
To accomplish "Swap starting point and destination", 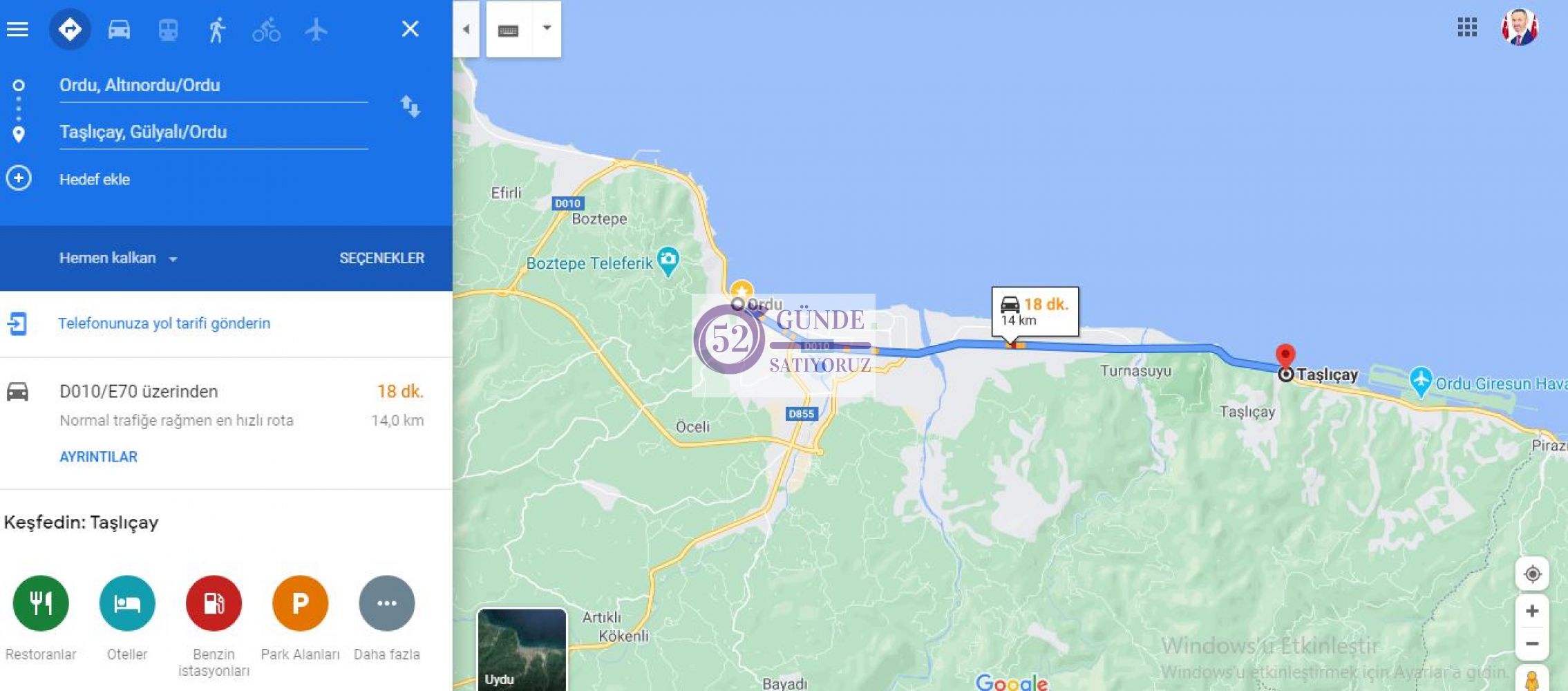I will click(410, 106).
